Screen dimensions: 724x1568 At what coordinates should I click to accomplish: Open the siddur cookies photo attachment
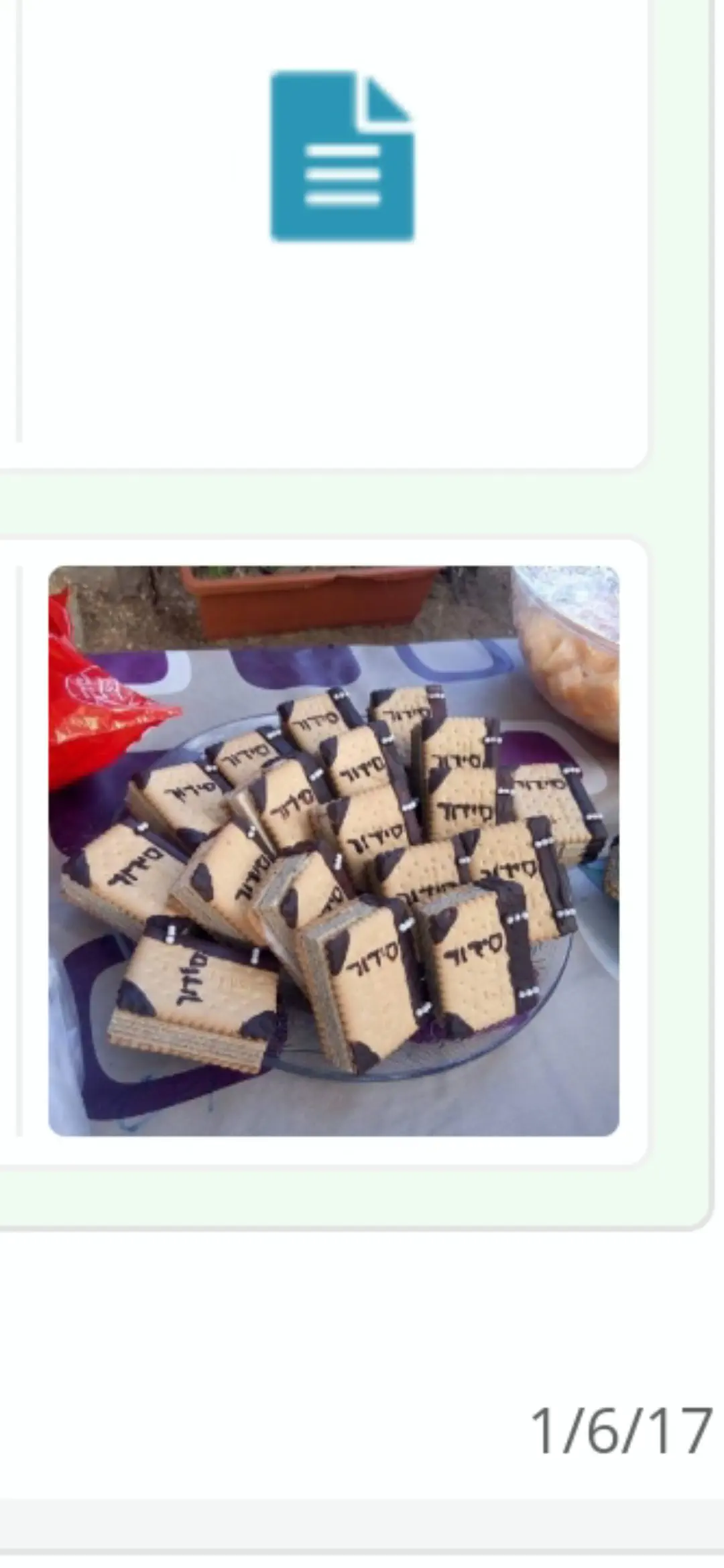tap(334, 850)
